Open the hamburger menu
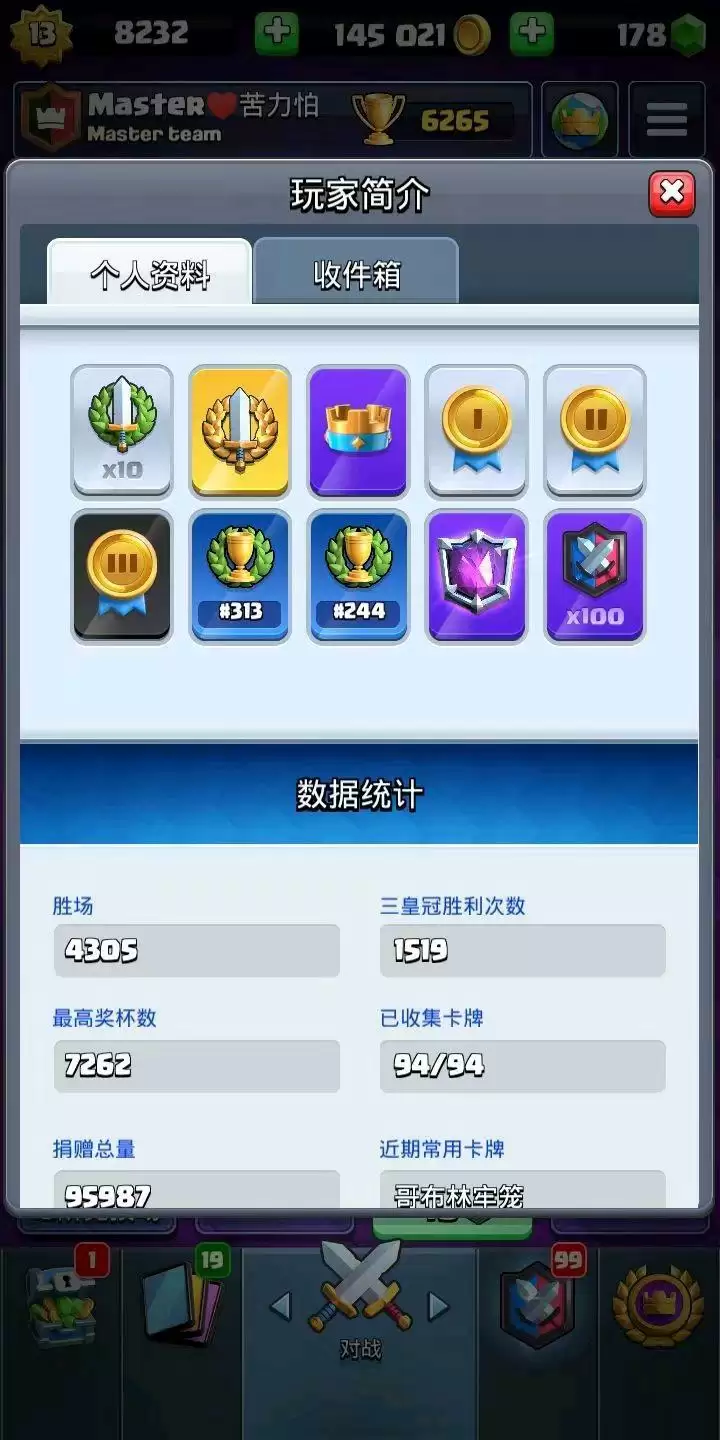Image resolution: width=720 pixels, height=1440 pixels. pyautogui.click(x=666, y=120)
